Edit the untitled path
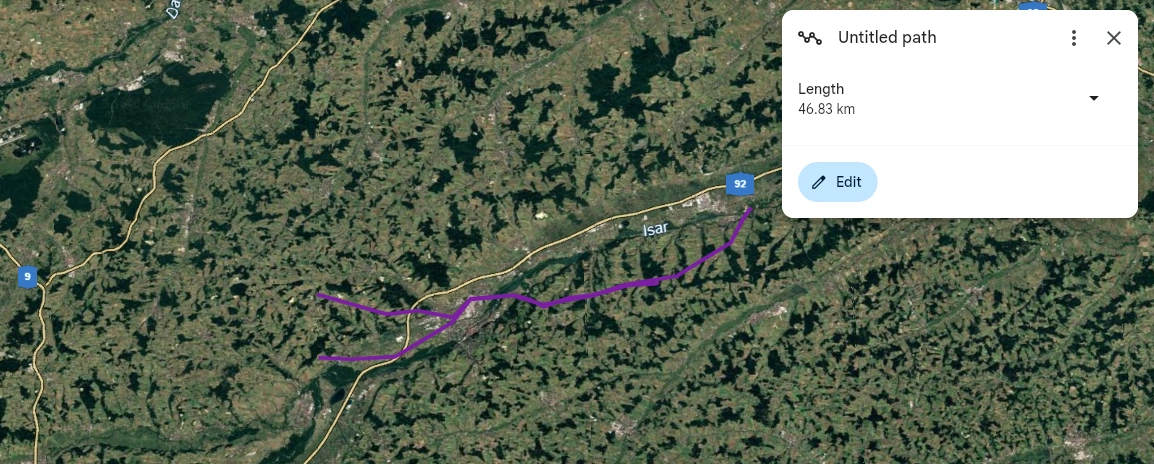The image size is (1154, 464). tap(837, 182)
